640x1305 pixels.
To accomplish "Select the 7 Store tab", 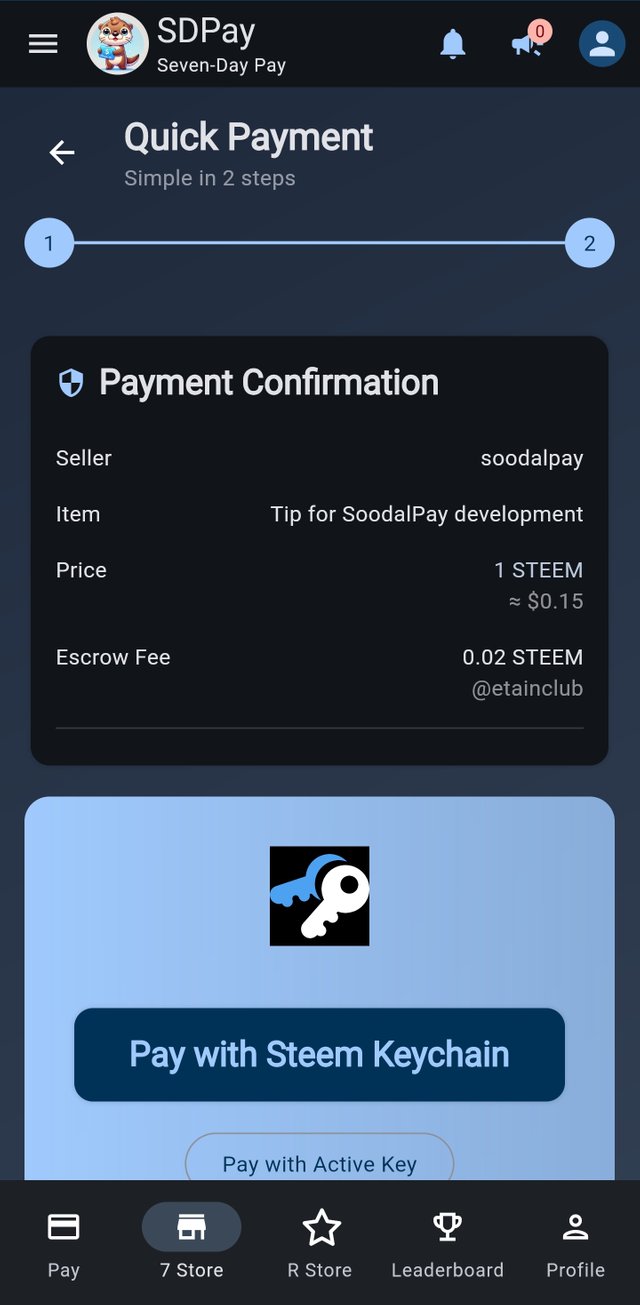I will [192, 1244].
